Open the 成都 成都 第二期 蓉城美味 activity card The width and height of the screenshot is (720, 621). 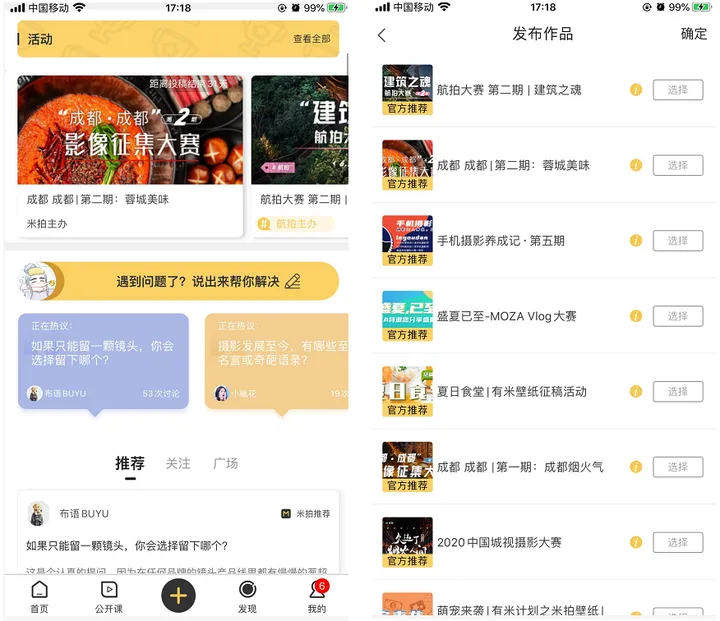130,155
